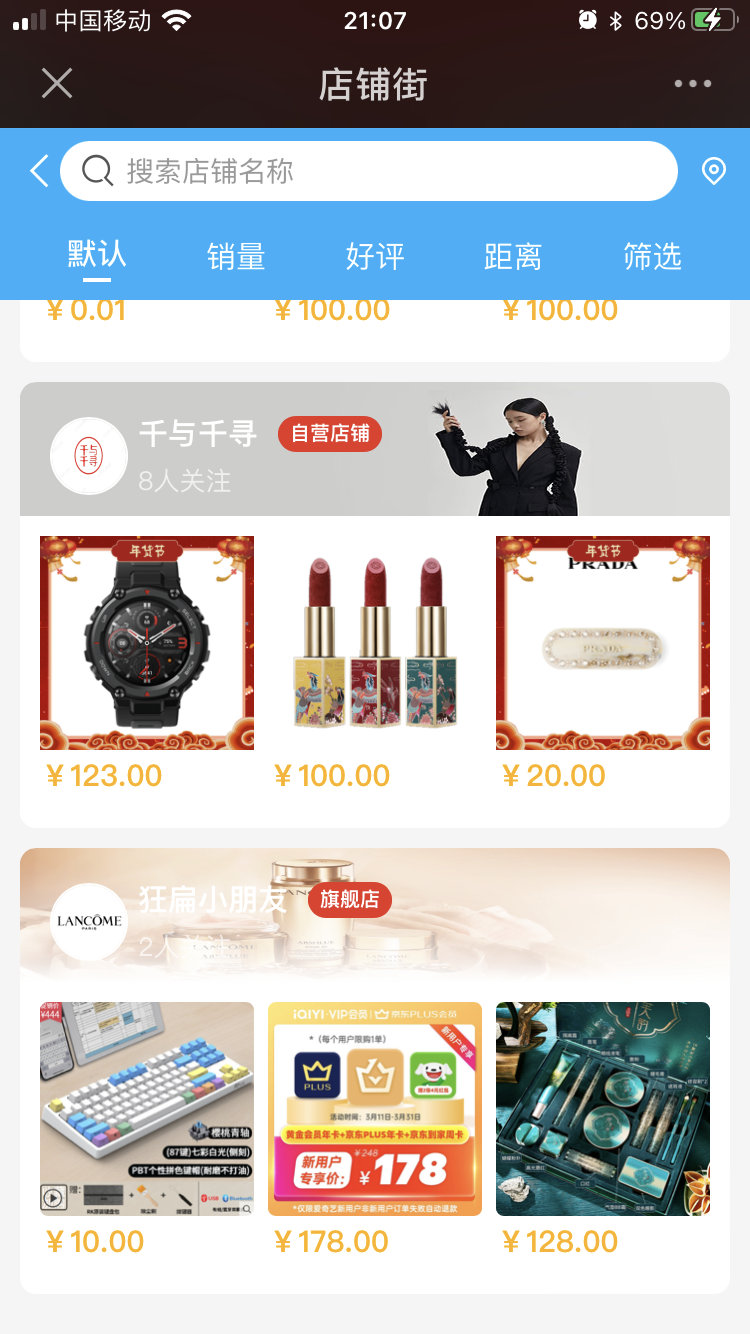Screen dimensions: 750x1334
Task: Go back using the left arrow
Action: [x=39, y=171]
